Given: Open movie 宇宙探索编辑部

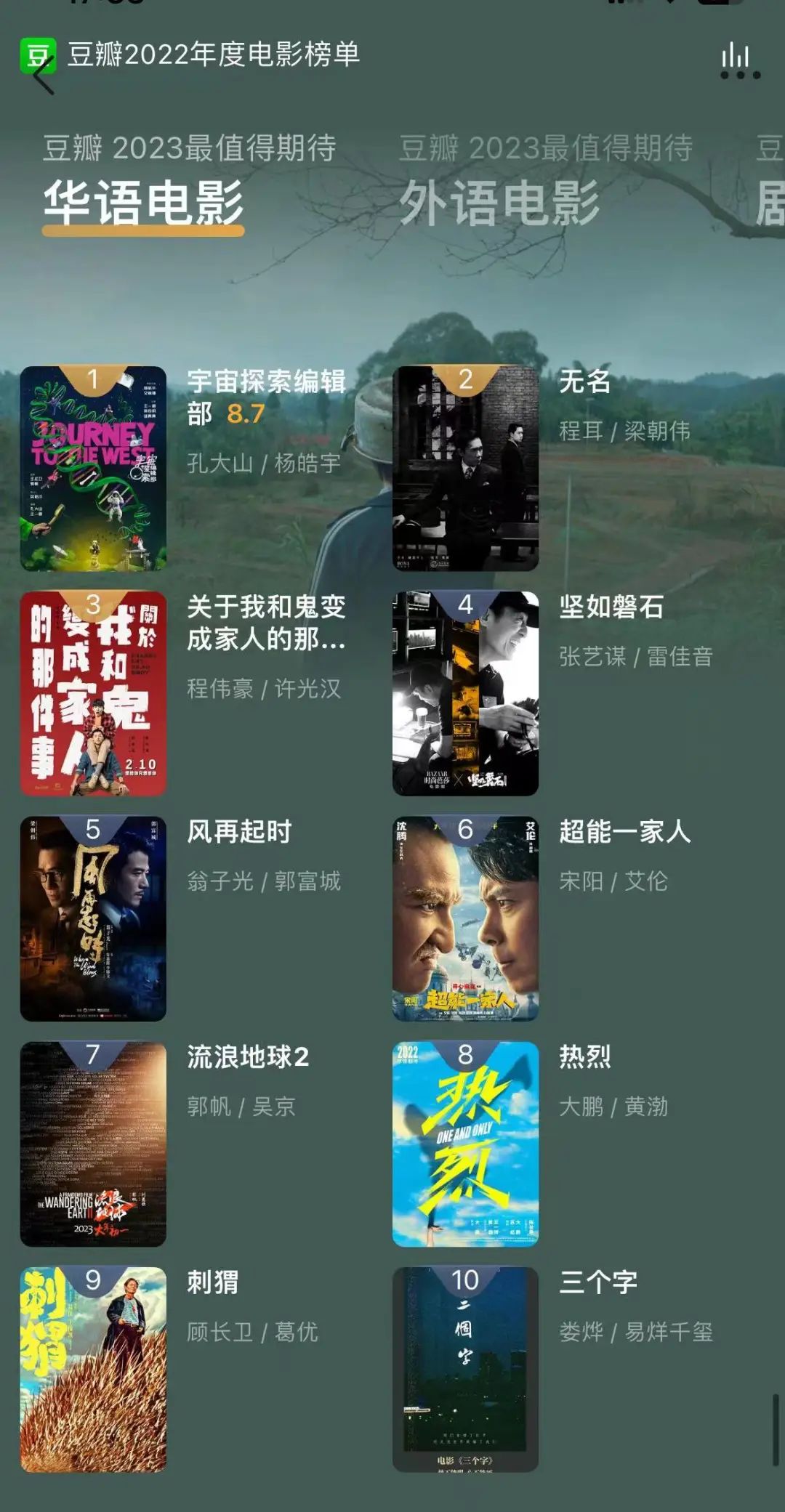Looking at the screenshot, I should tap(93, 469).
